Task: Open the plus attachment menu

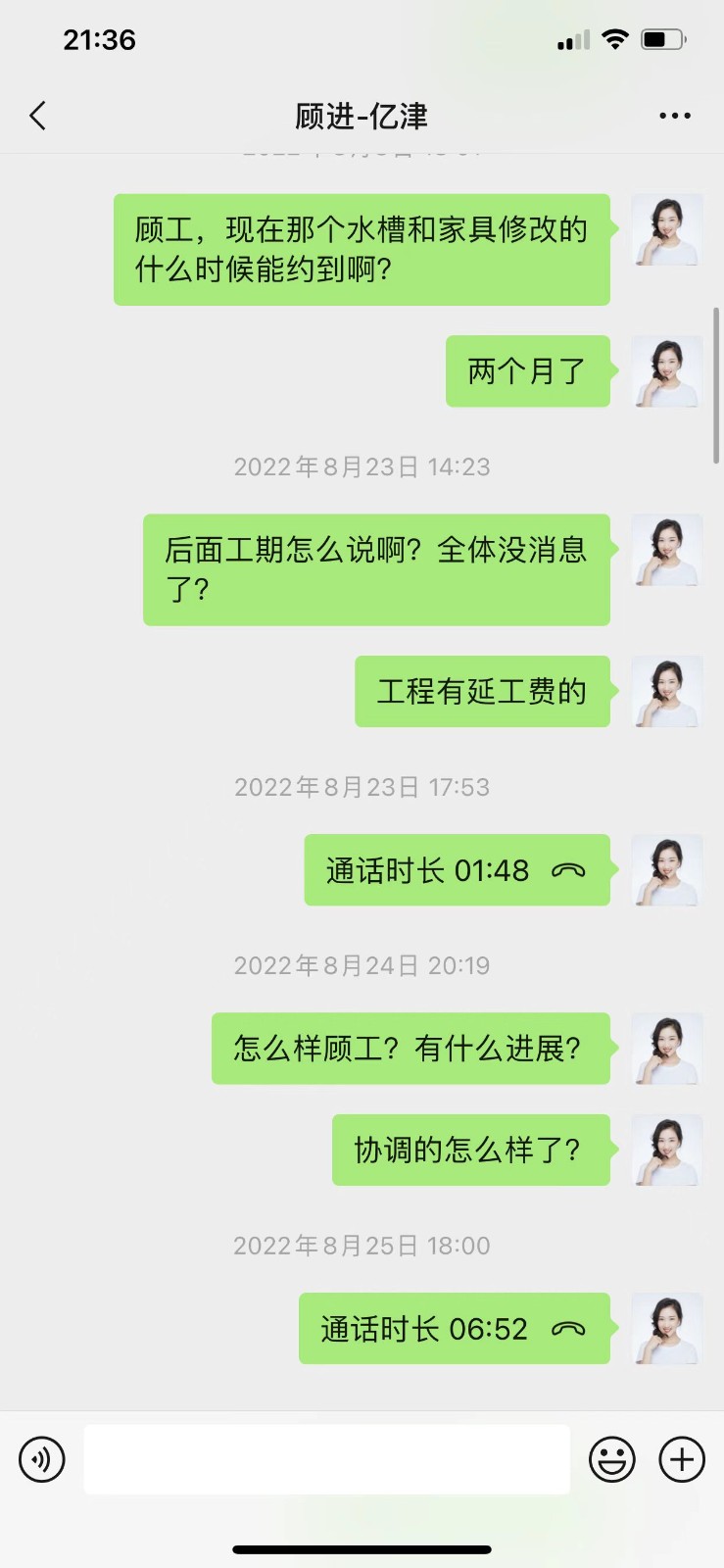Action: tap(682, 1459)
